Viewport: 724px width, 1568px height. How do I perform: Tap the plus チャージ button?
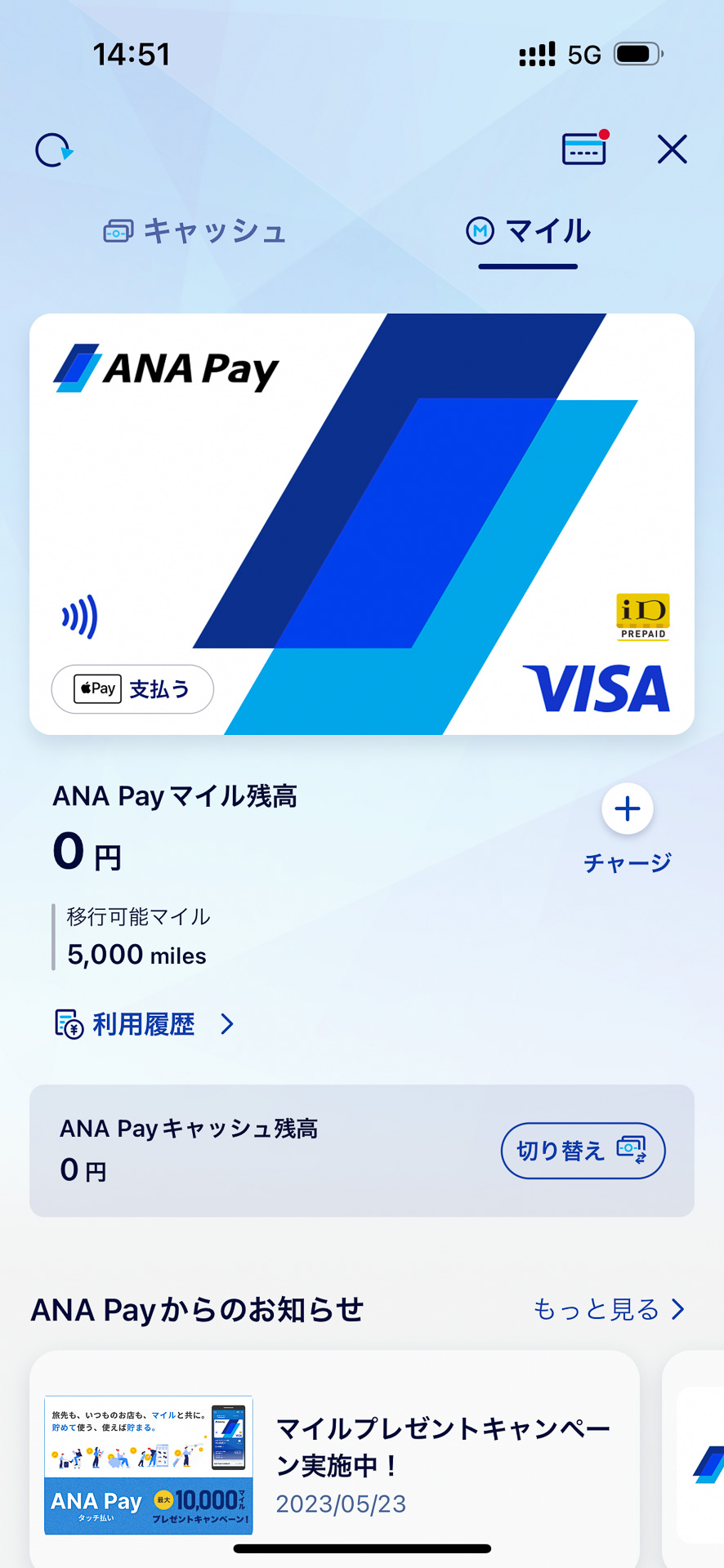[627, 808]
